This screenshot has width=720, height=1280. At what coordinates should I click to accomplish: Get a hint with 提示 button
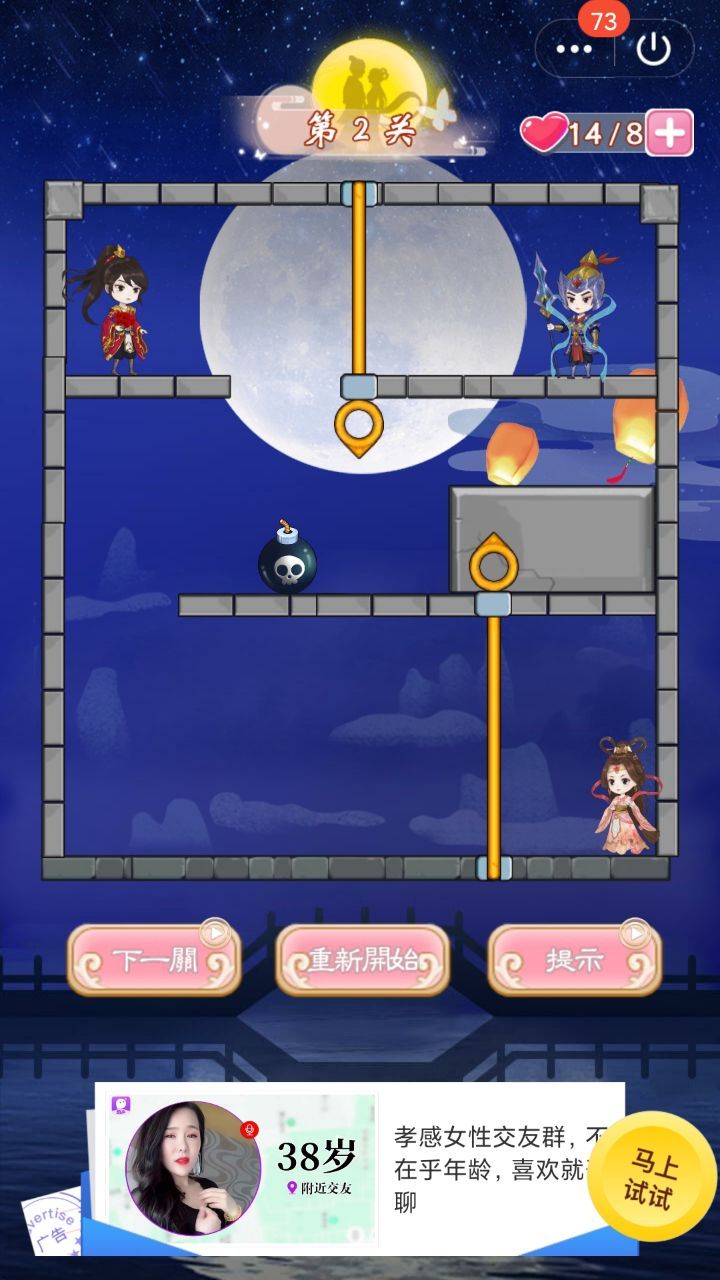[574, 961]
